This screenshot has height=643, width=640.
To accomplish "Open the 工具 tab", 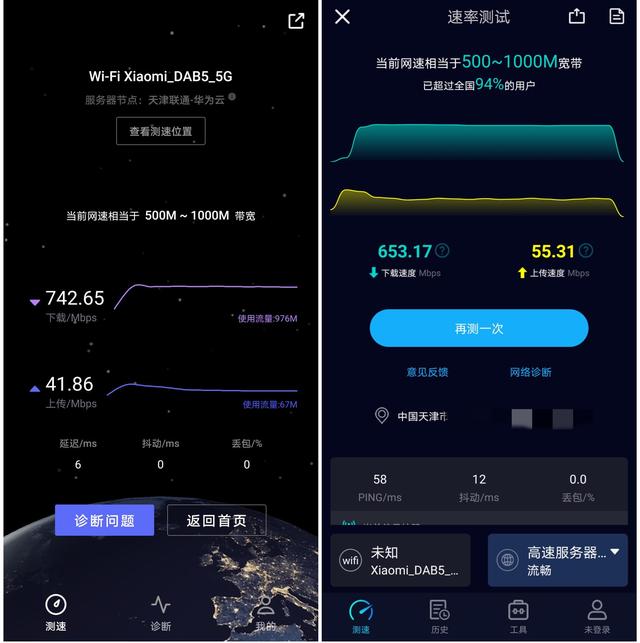I will 518,616.
